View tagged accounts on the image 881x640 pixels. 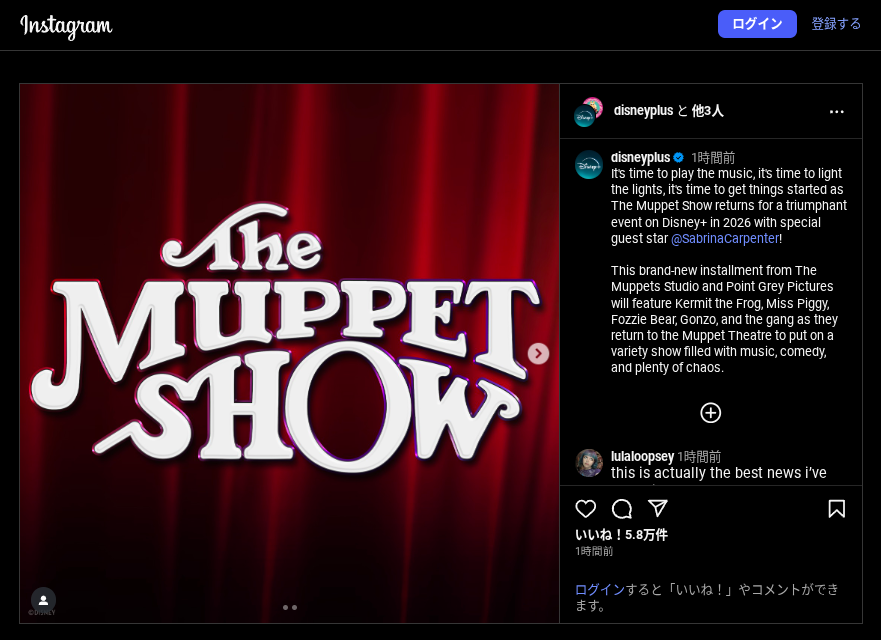click(x=43, y=600)
